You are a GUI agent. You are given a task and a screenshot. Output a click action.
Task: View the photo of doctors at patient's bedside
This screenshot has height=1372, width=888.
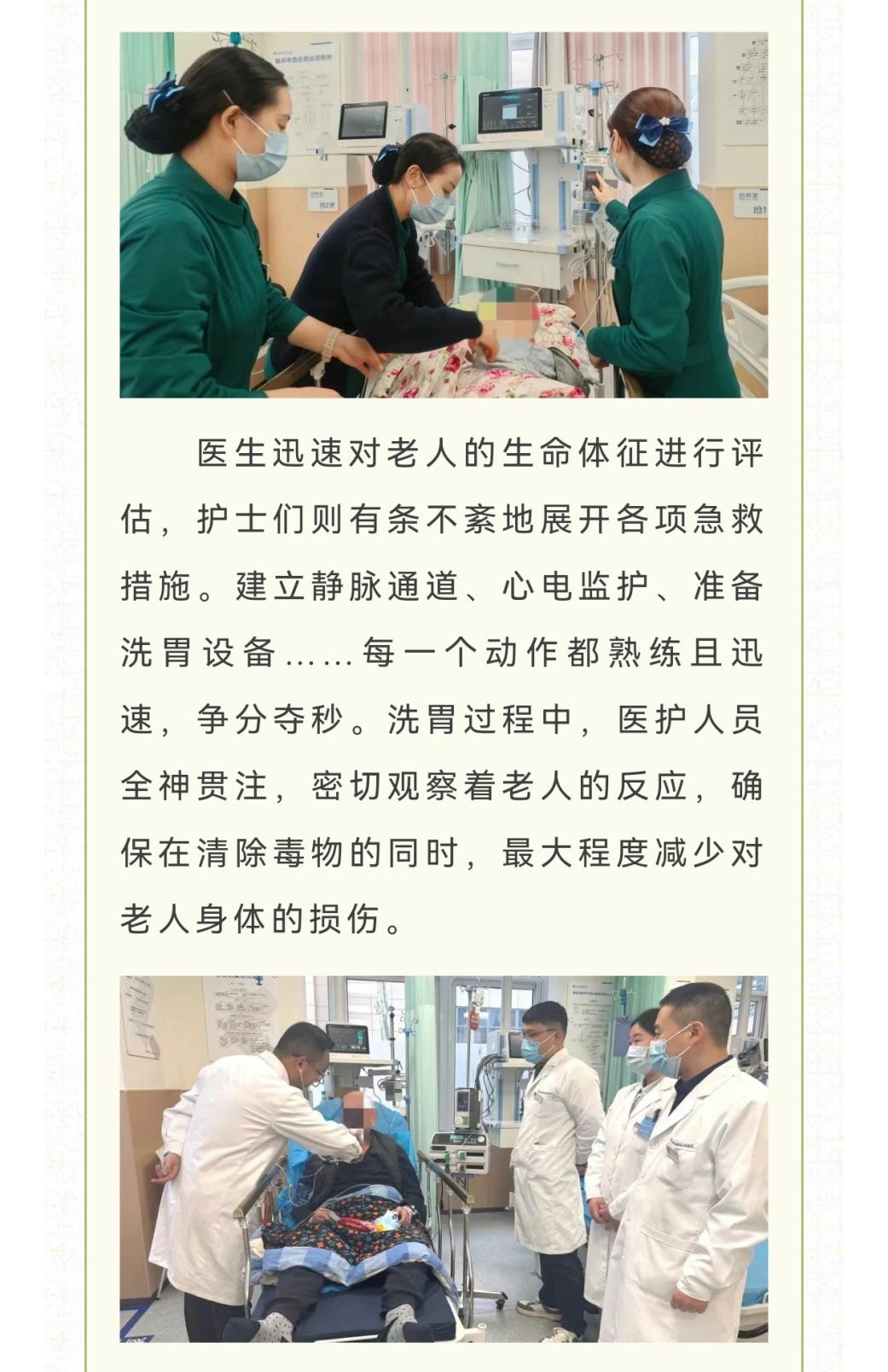tap(444, 1159)
